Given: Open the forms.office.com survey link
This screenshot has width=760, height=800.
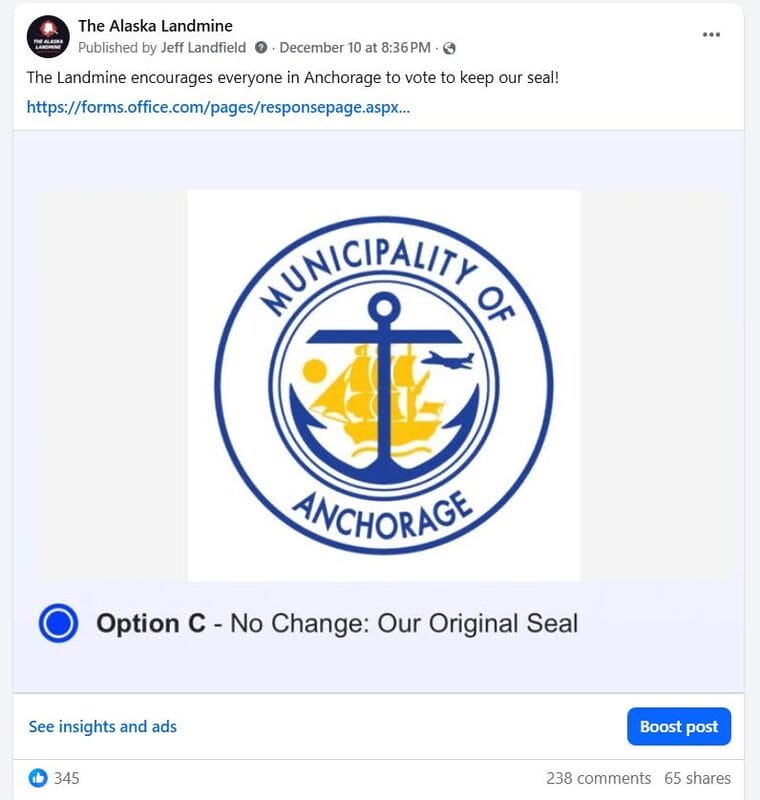Looking at the screenshot, I should pyautogui.click(x=218, y=107).
